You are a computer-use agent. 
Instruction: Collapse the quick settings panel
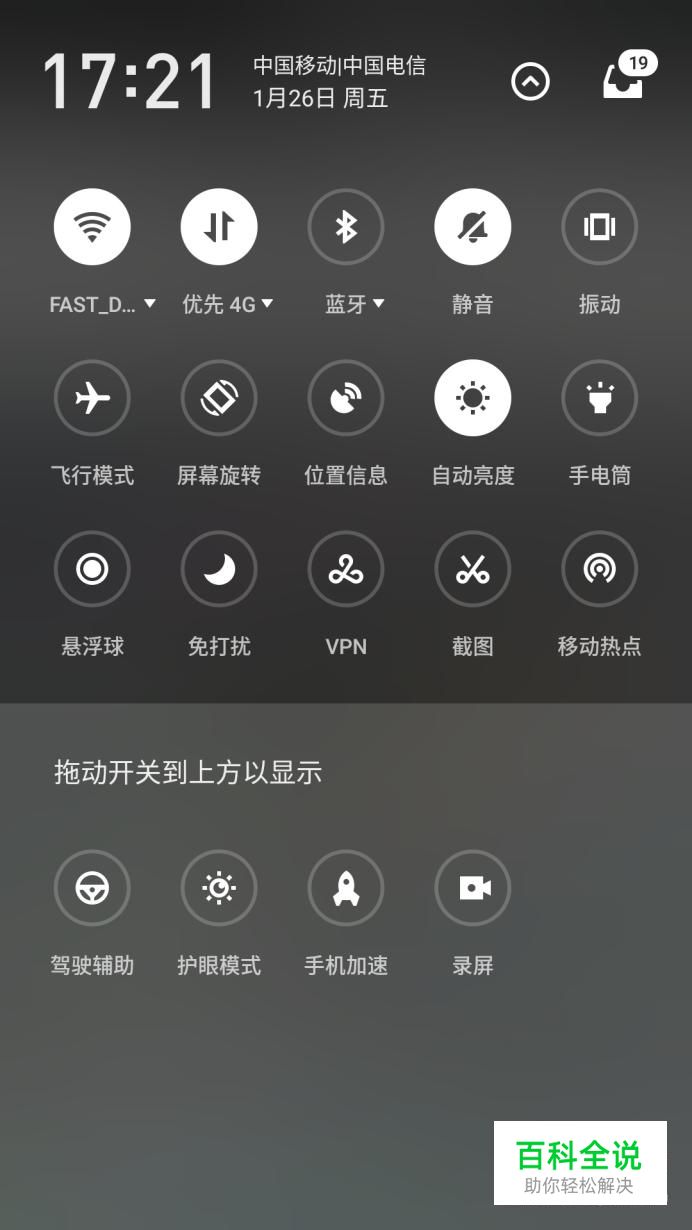click(530, 82)
